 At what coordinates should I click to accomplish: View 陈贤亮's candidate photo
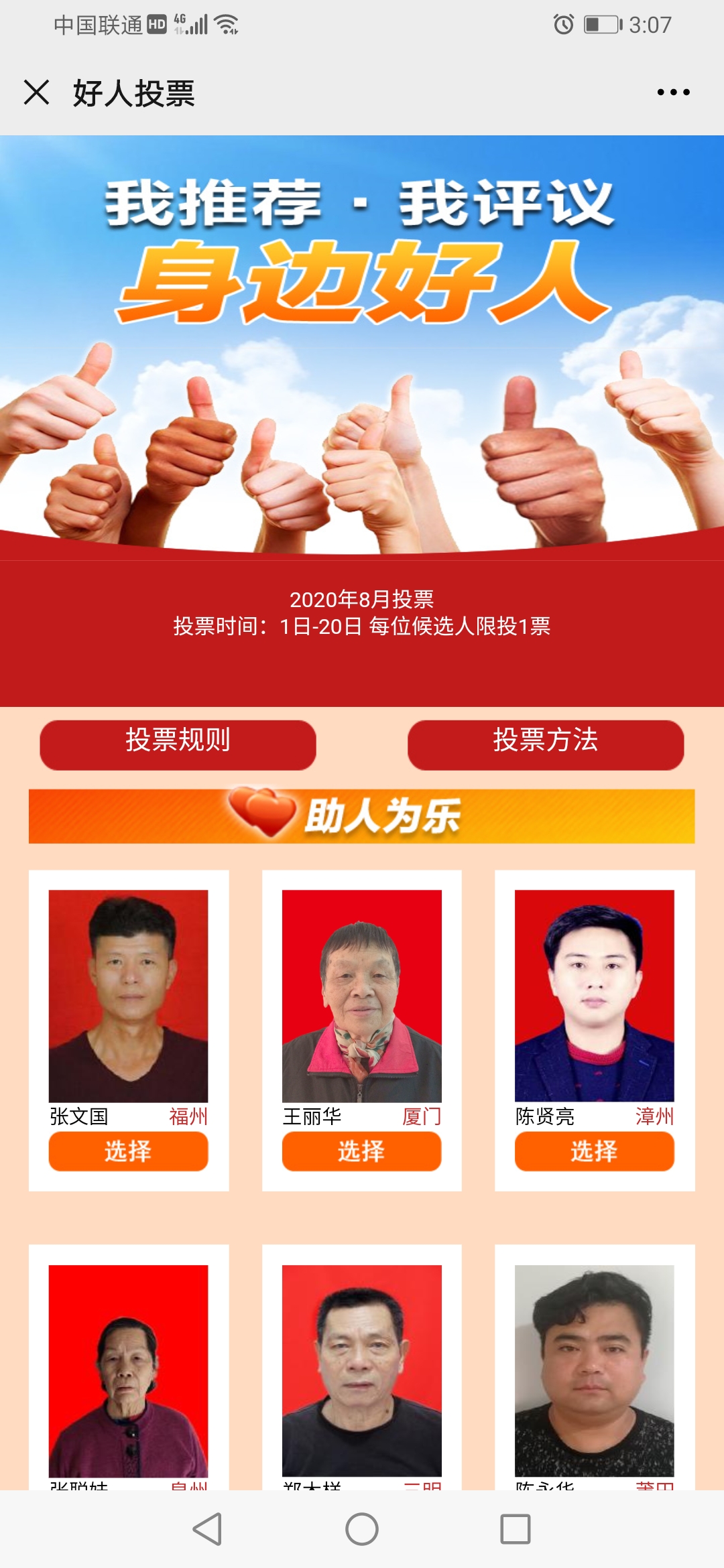[594, 996]
